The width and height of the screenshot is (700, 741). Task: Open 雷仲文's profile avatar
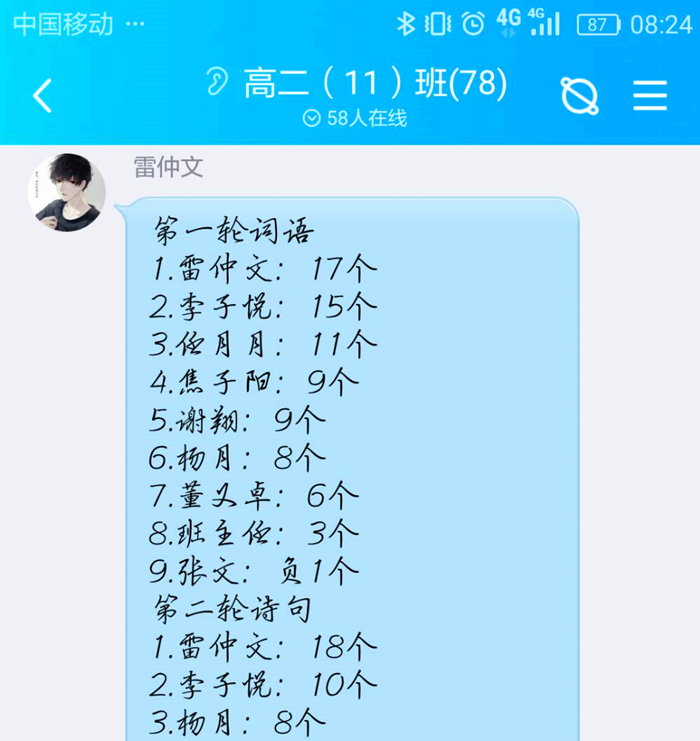(67, 193)
